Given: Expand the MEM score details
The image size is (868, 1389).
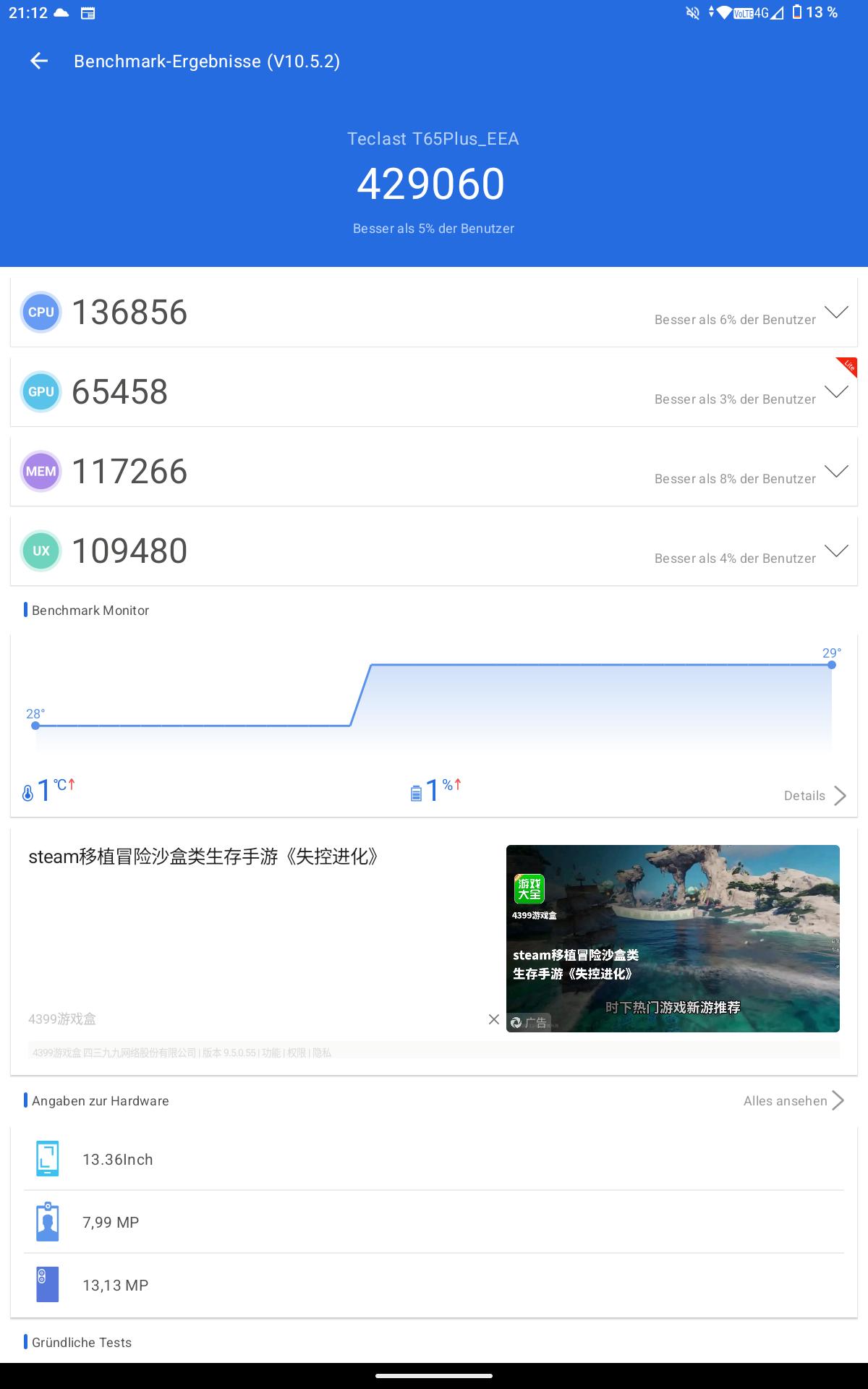Looking at the screenshot, I should point(836,472).
